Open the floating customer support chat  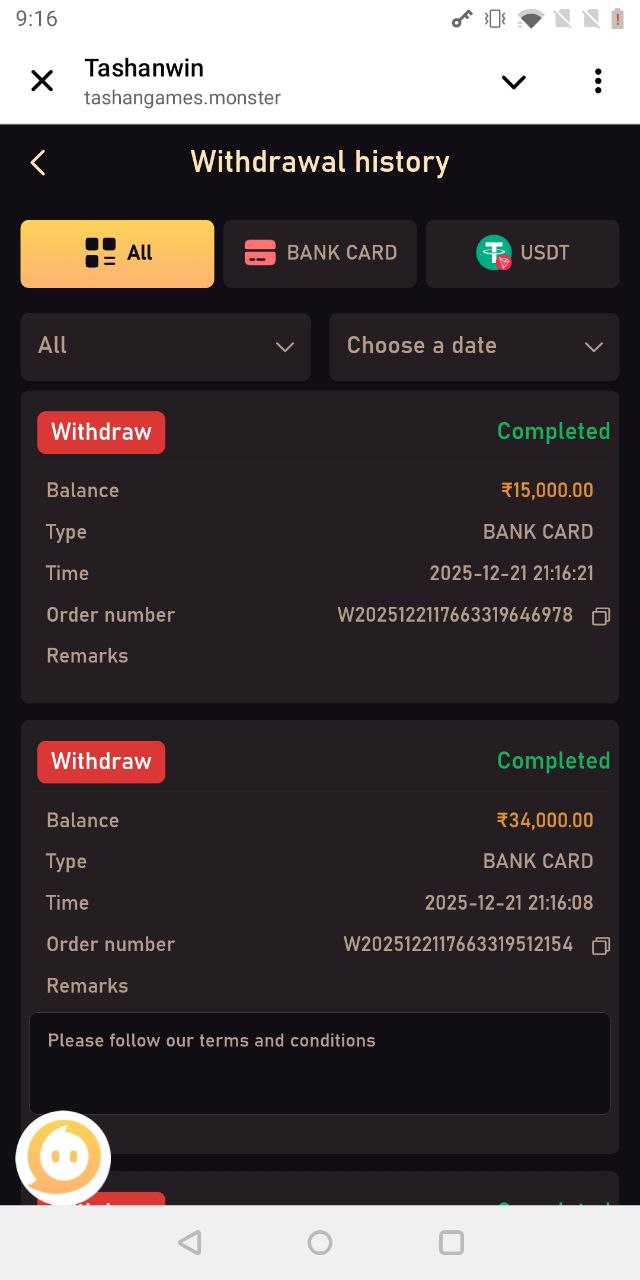click(63, 1159)
